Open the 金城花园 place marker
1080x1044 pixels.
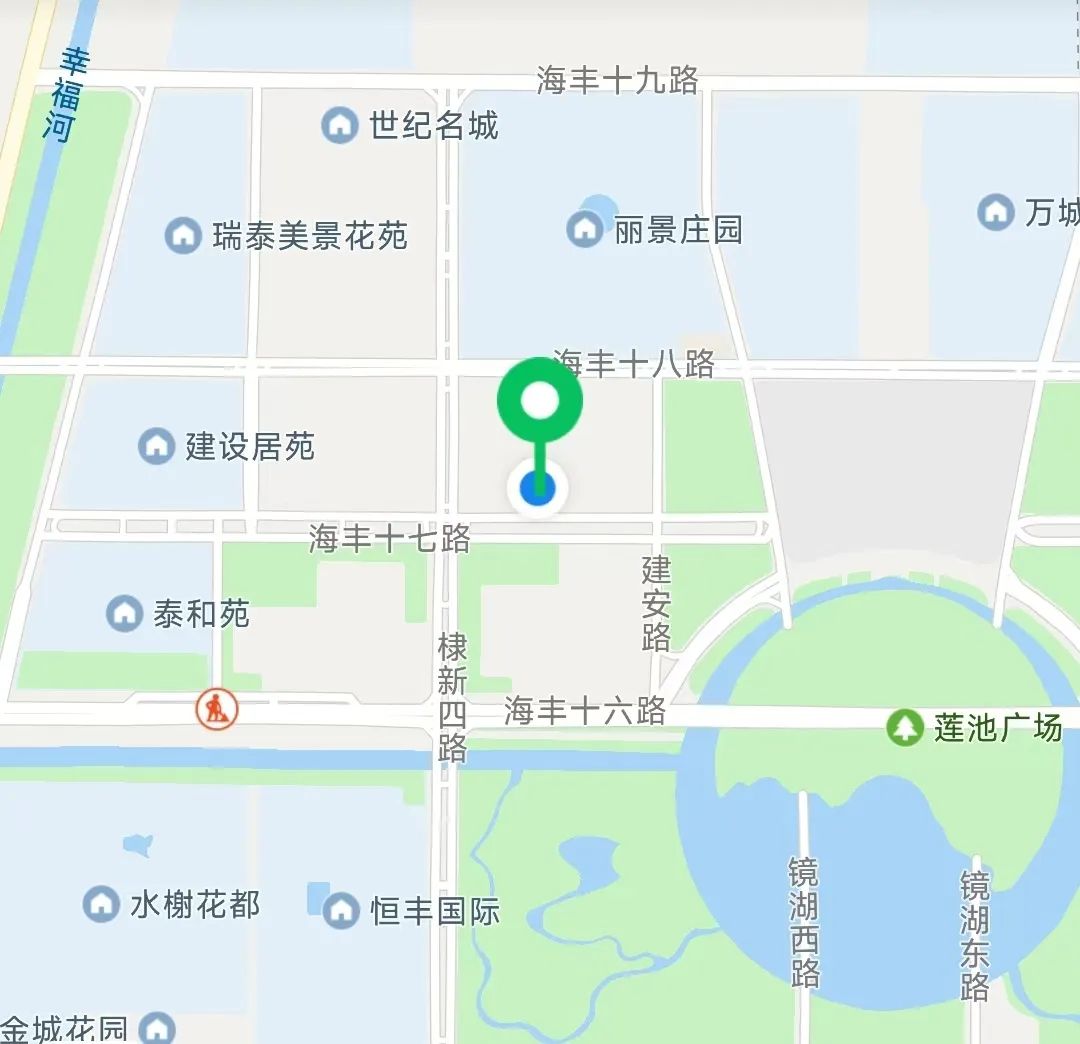(158, 1028)
